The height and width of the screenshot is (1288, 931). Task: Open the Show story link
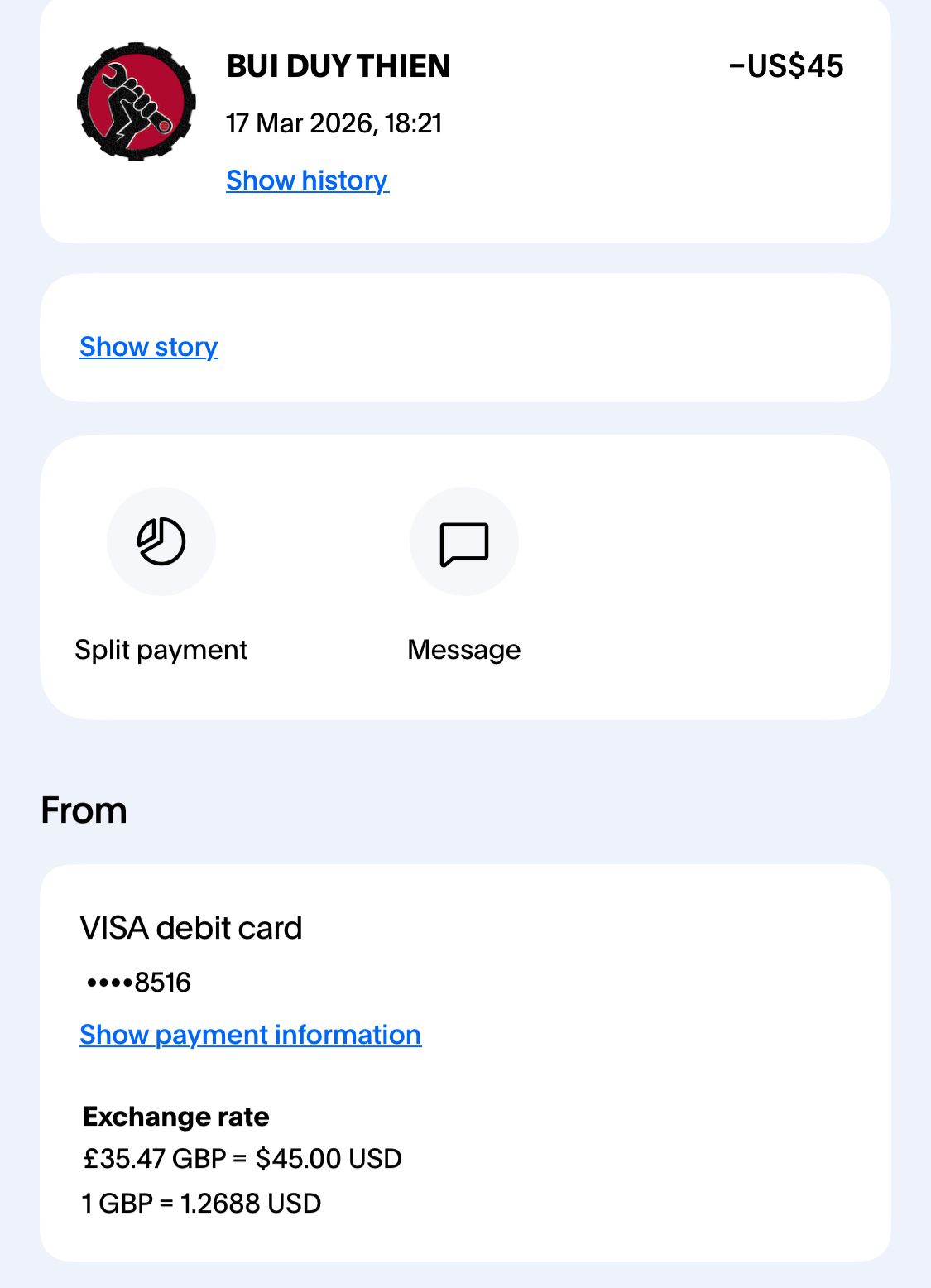149,347
